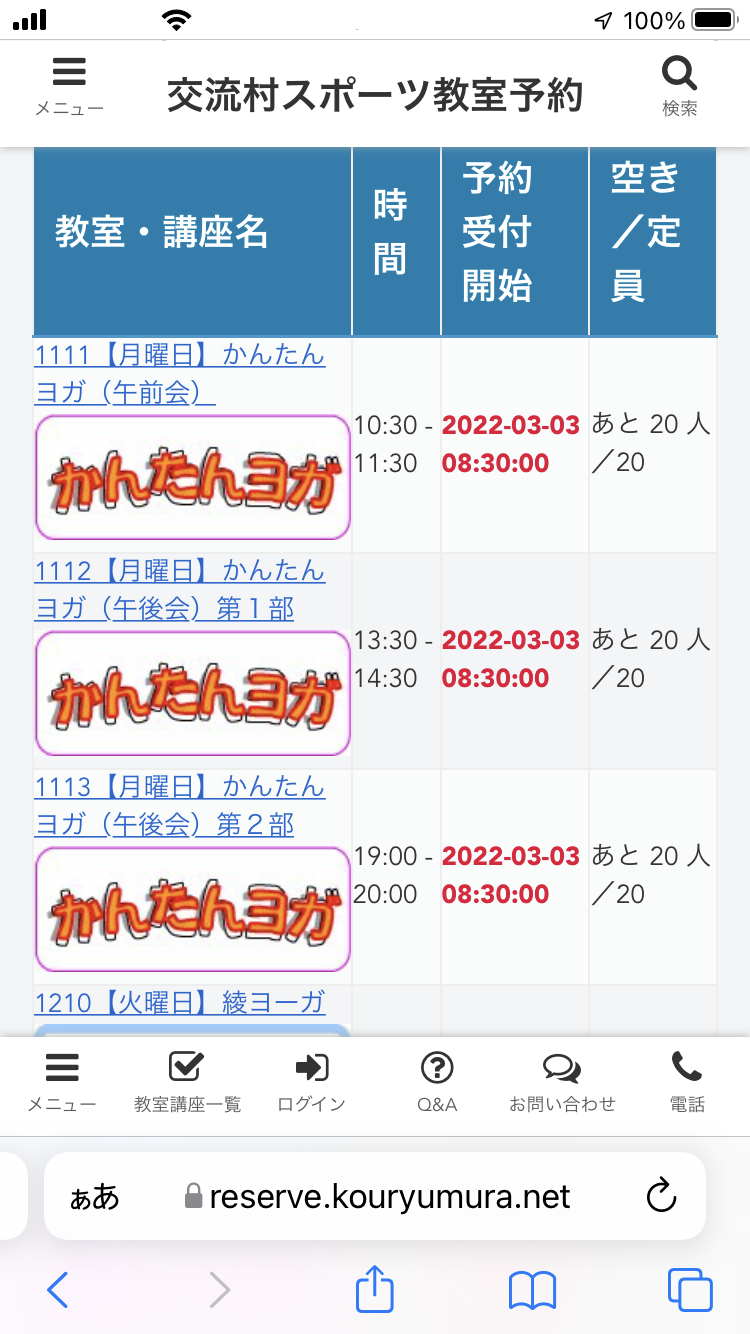The image size is (750, 1334).
Task: Tap the reserve.kouryumura.net address bar
Action: tap(375, 1196)
